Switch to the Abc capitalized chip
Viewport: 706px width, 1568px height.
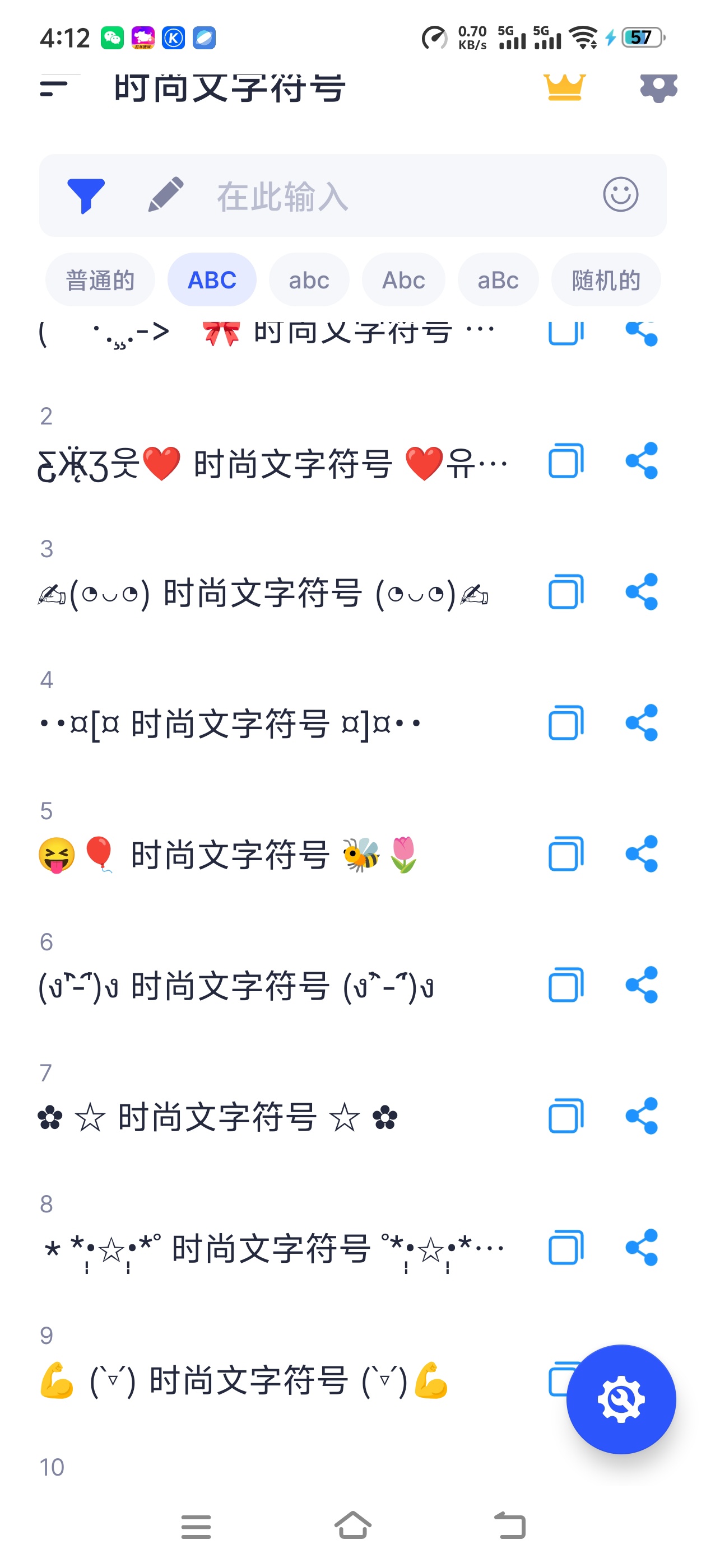click(x=403, y=280)
